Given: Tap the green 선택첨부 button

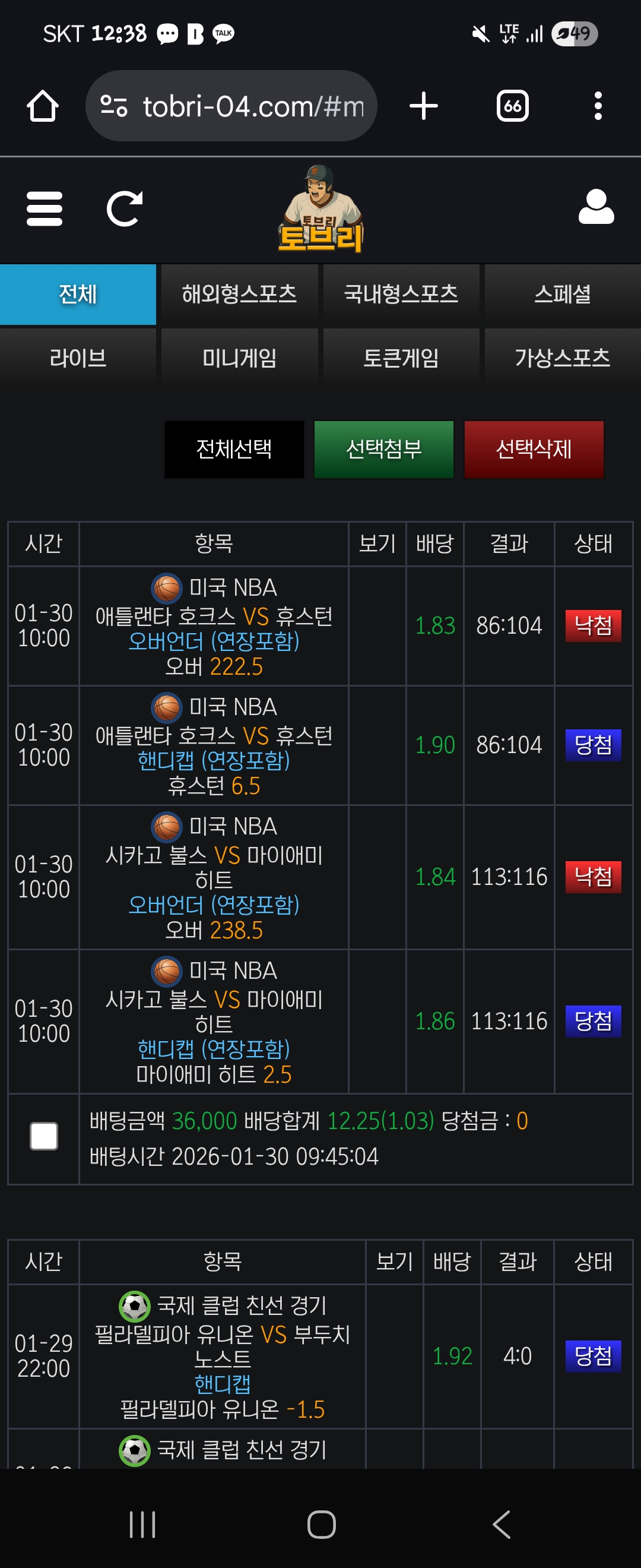Looking at the screenshot, I should click(x=384, y=449).
